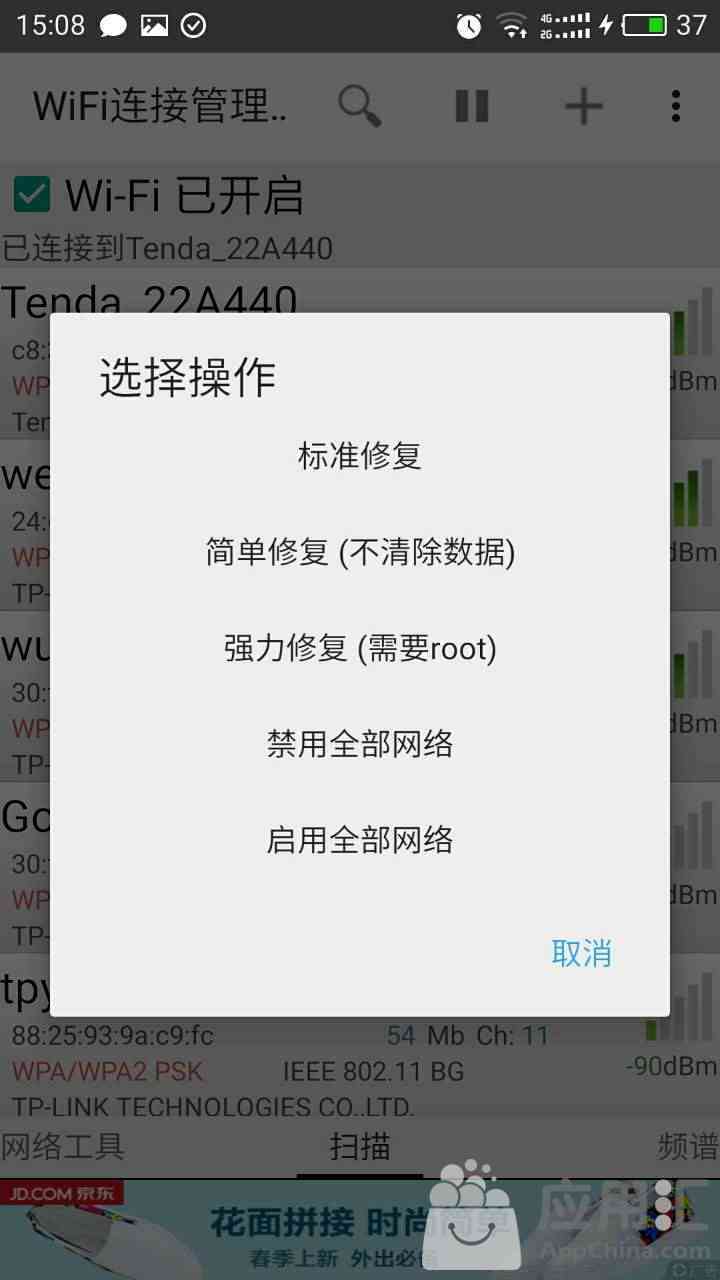720x1280 pixels.
Task: Choose 启用全部网络 option
Action: click(359, 840)
